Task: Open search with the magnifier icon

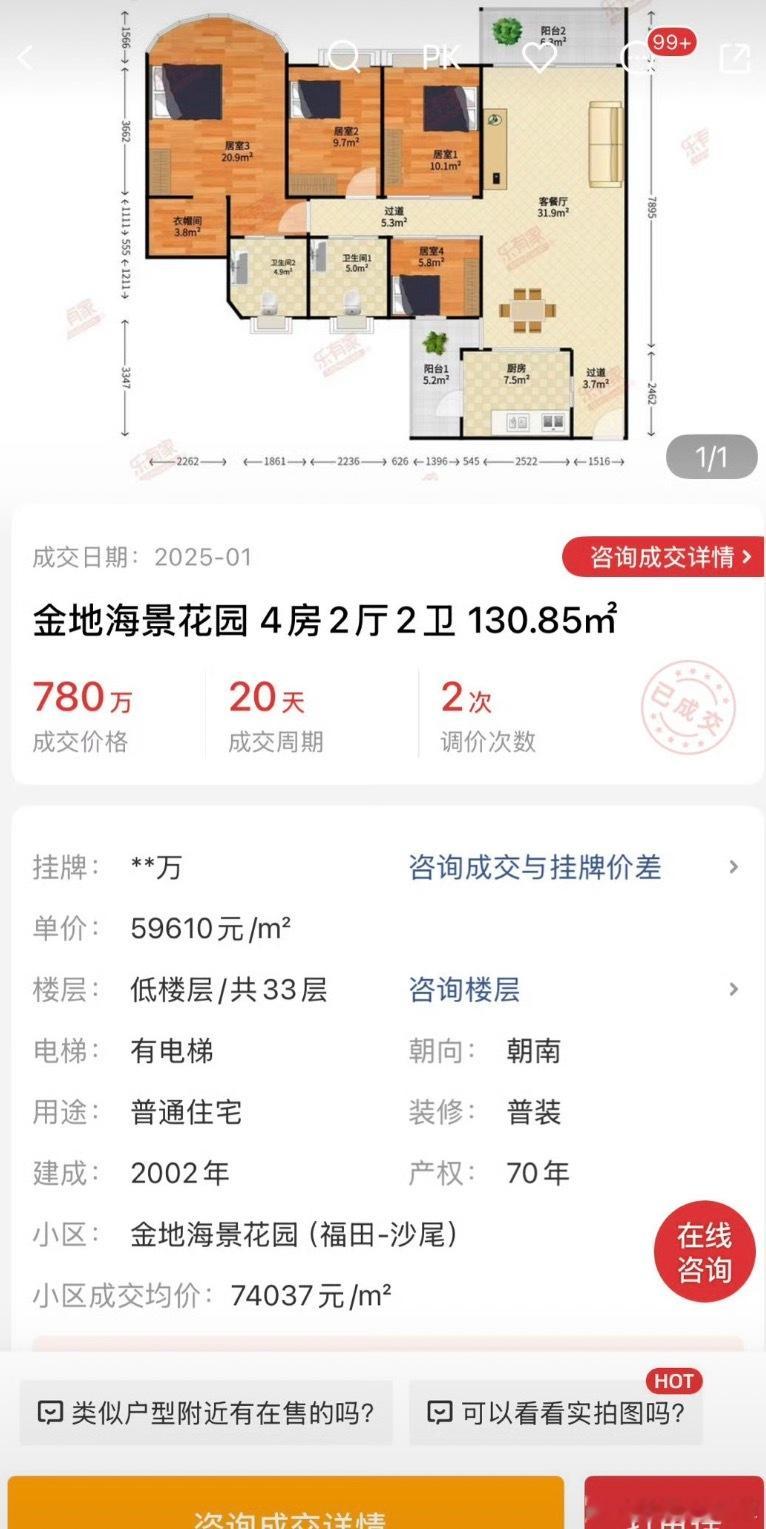Action: pos(345,58)
